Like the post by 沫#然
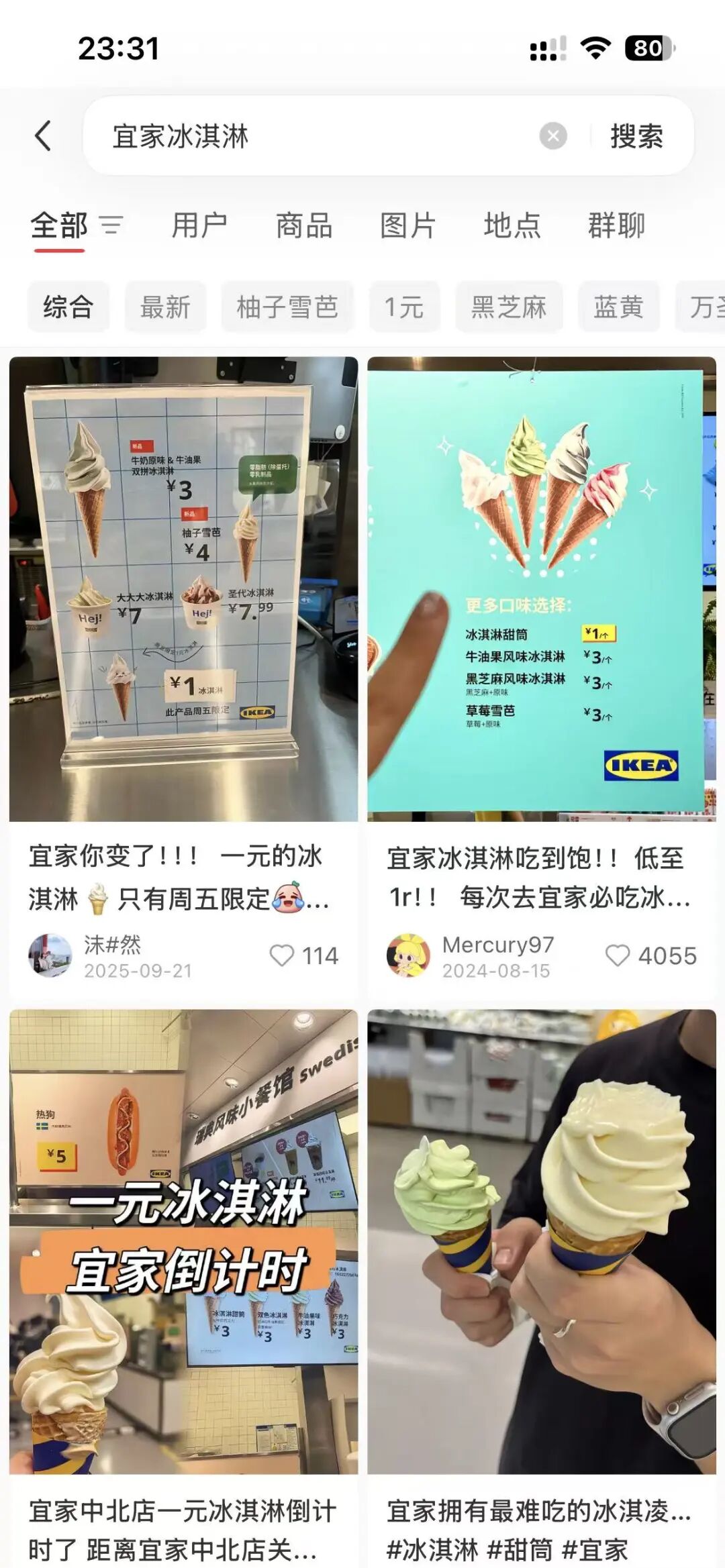Screen dimensions: 725x1568 (281, 955)
